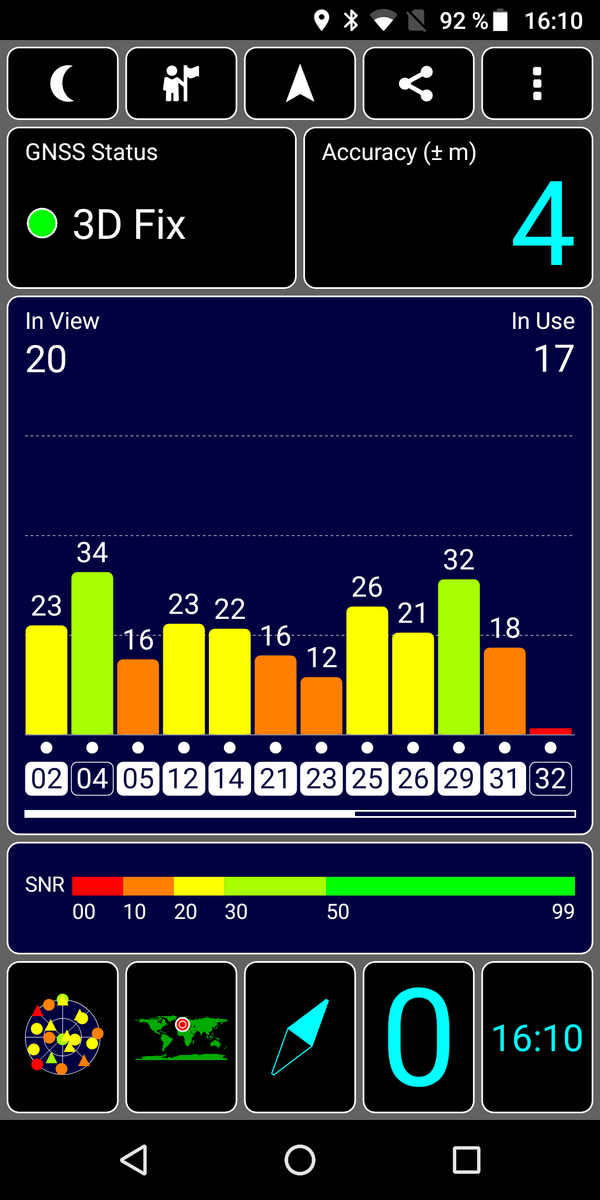The height and width of the screenshot is (1200, 600).
Task: Select satellite 29 in the signal chart
Action: tap(459, 778)
